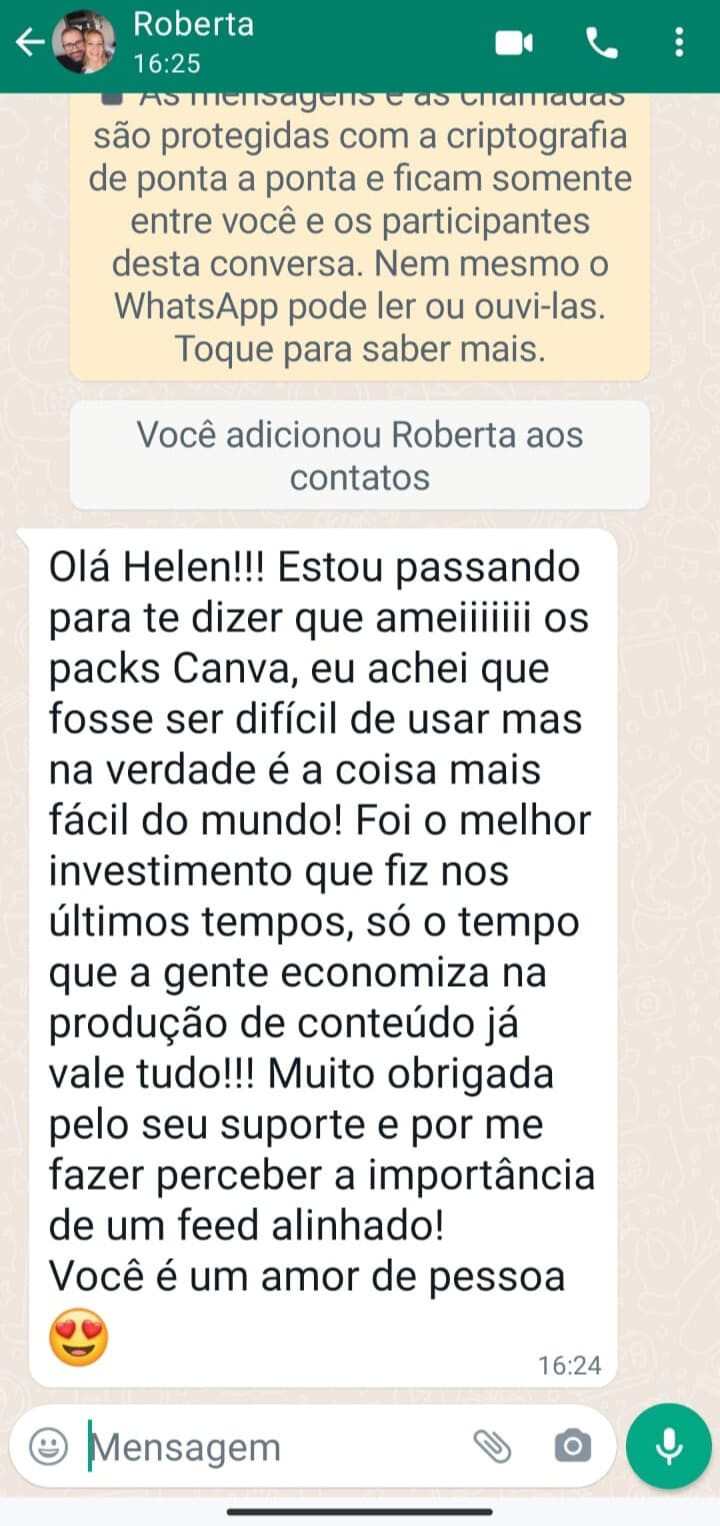Open the camera to send a photo
Viewport: 720px width, 1526px height.
tap(568, 1445)
